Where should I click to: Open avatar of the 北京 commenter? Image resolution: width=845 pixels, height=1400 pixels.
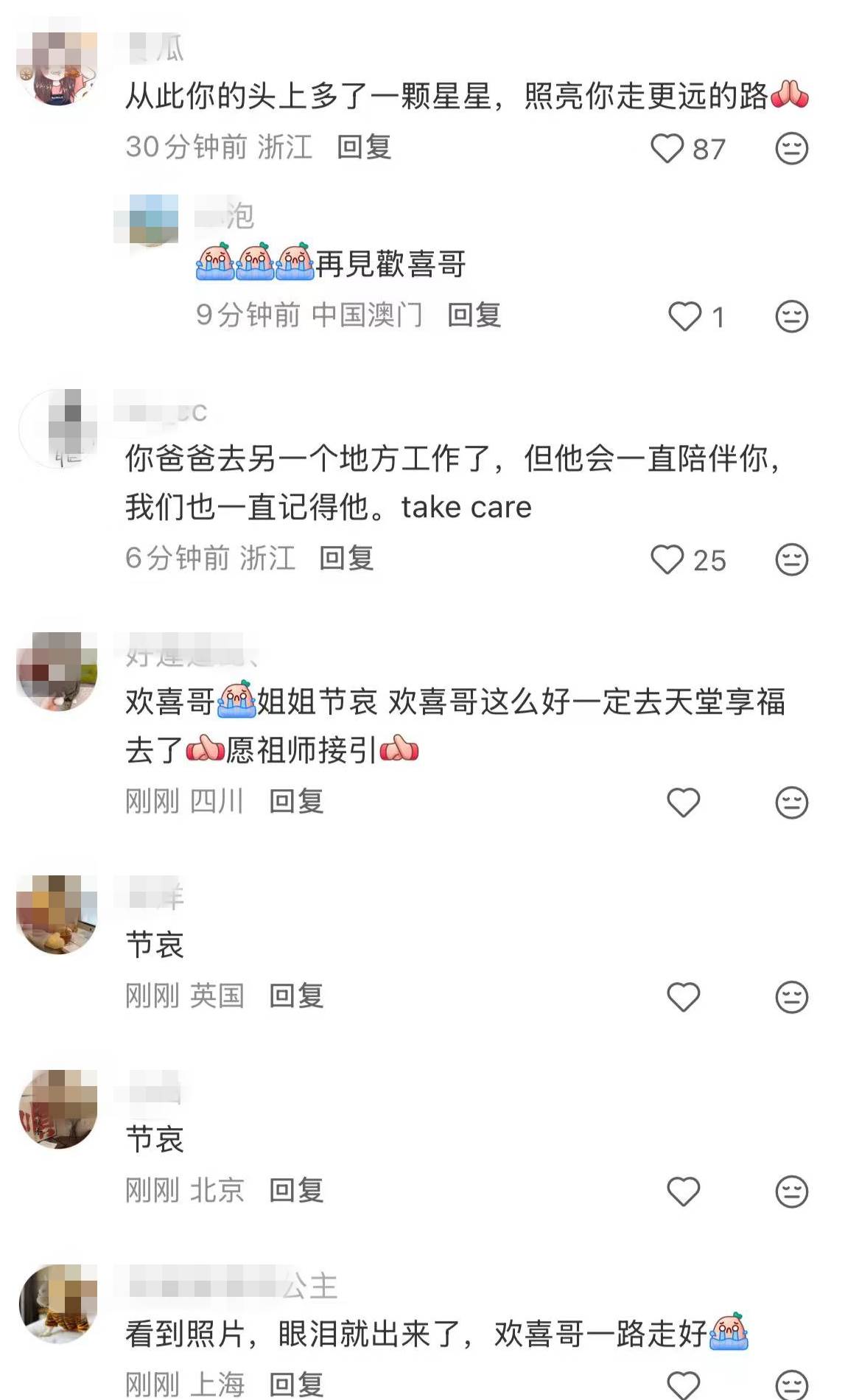tap(57, 1109)
